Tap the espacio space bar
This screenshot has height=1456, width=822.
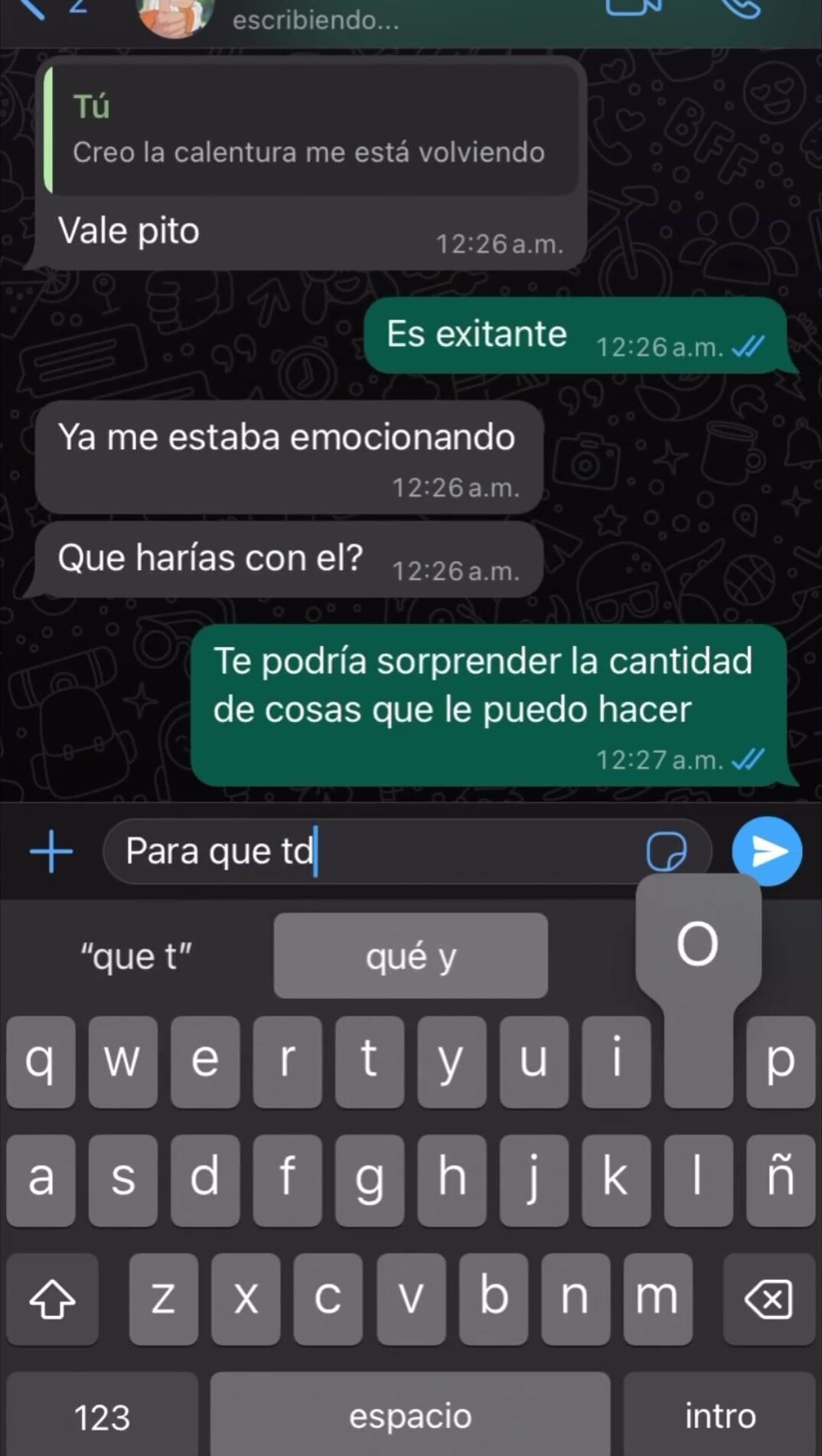pyautogui.click(x=410, y=1416)
